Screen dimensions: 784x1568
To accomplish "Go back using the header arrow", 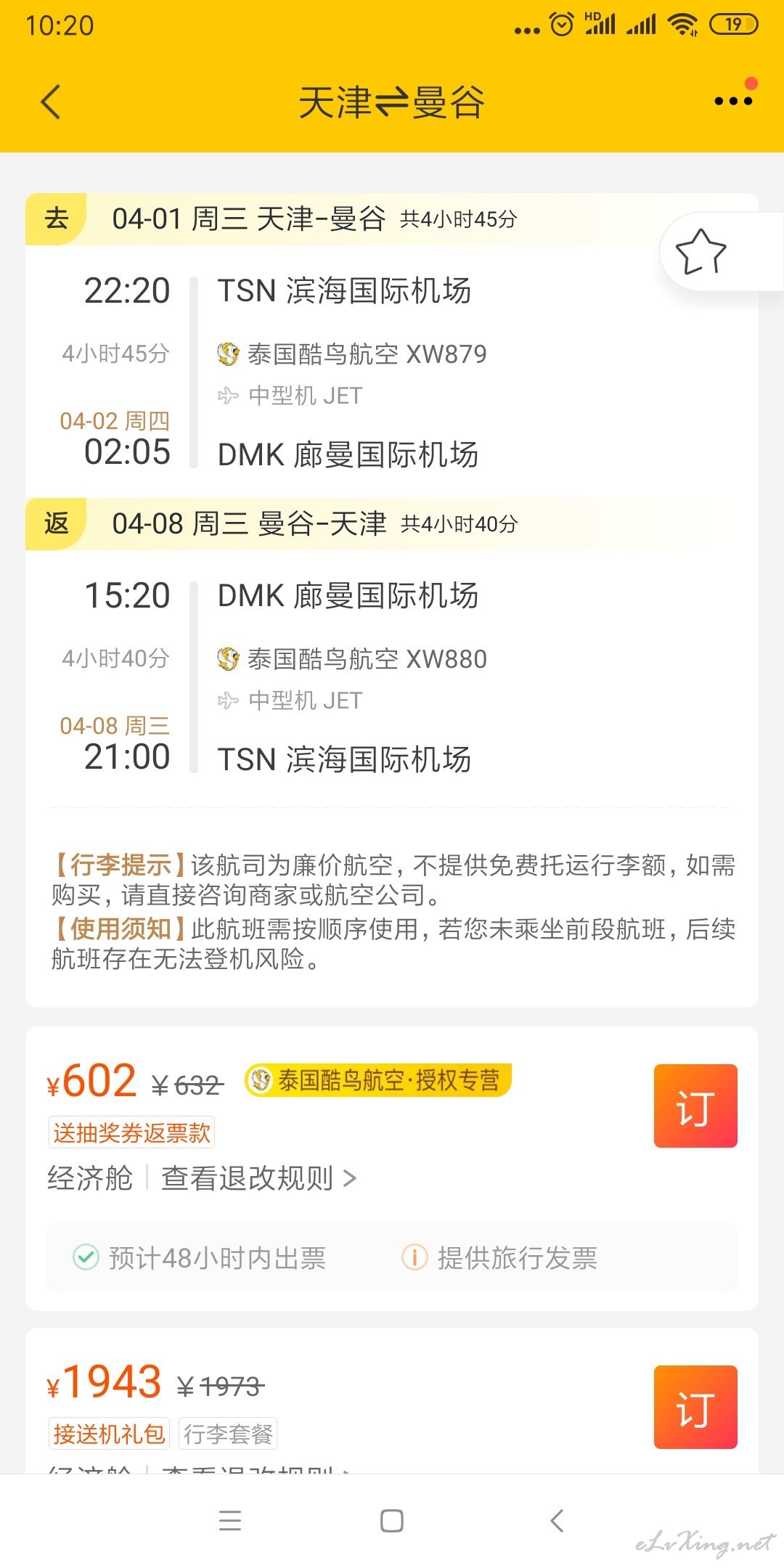I will (x=51, y=102).
